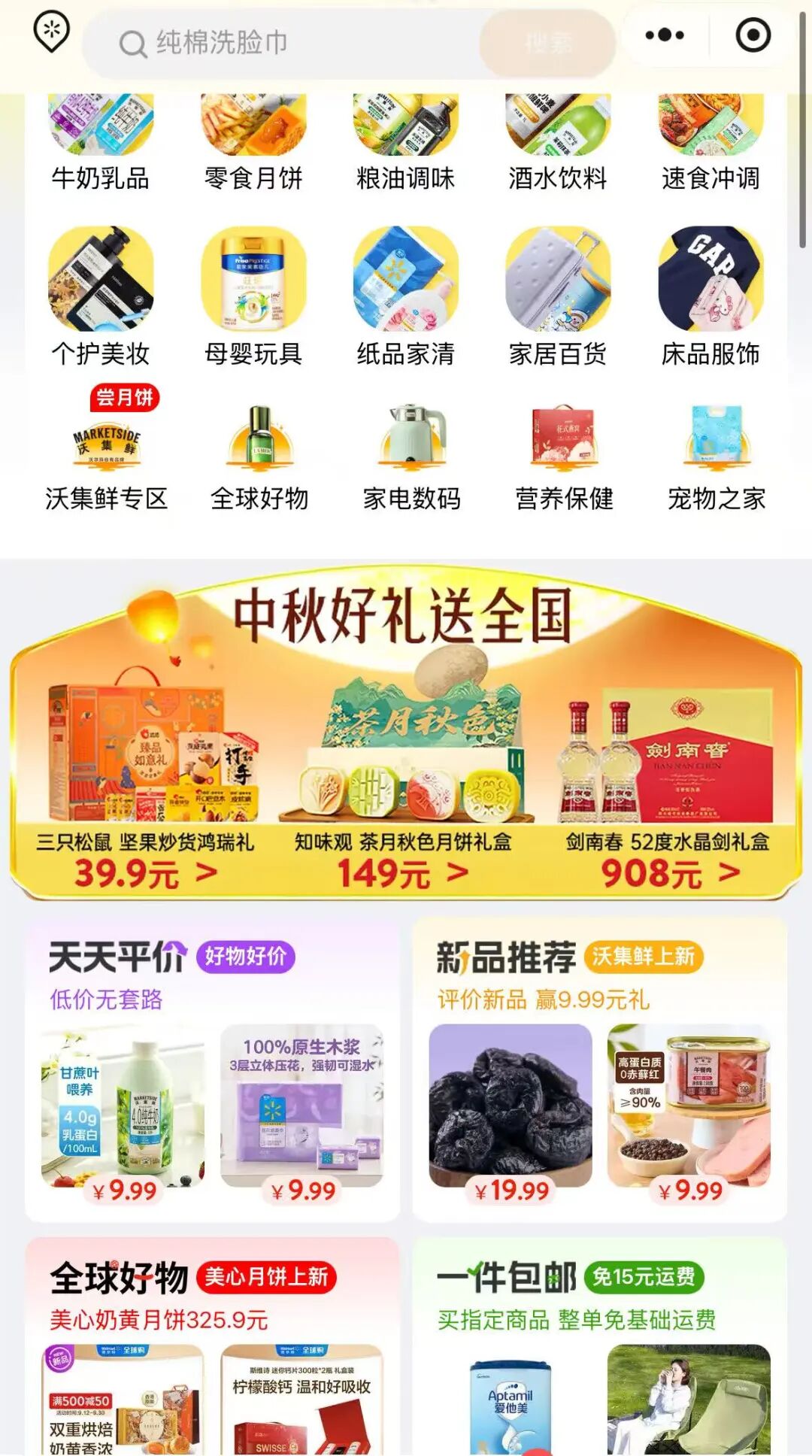Viewport: 812px width, 1456px height.
Task: Open 个护美妆 category
Action: pos(101,297)
